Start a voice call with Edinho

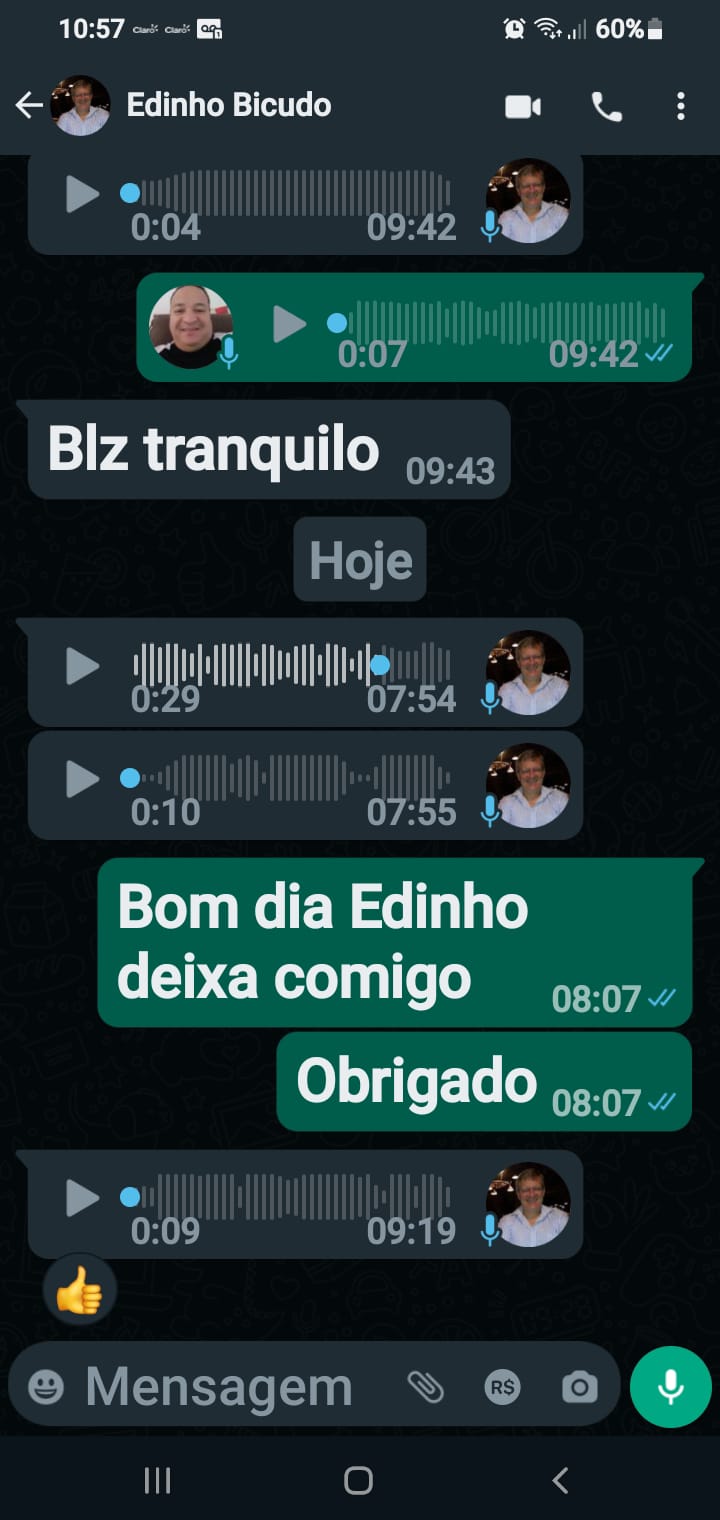pos(606,106)
